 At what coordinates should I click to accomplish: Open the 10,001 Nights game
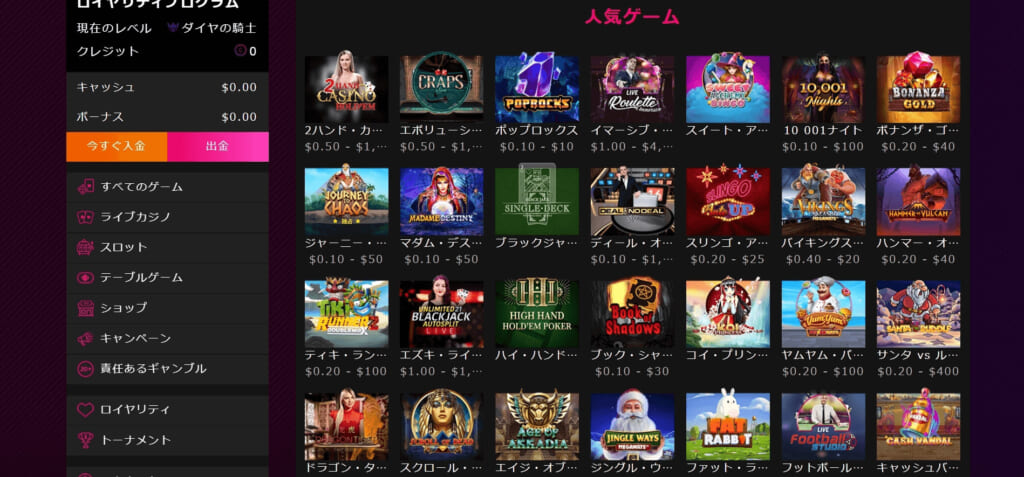point(823,89)
